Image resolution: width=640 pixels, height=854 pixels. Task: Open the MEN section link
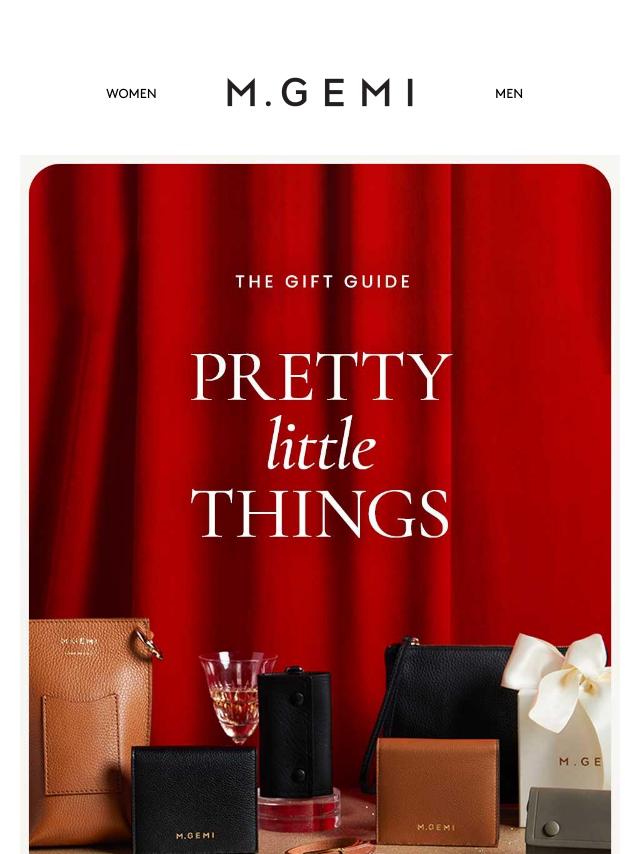[508, 94]
